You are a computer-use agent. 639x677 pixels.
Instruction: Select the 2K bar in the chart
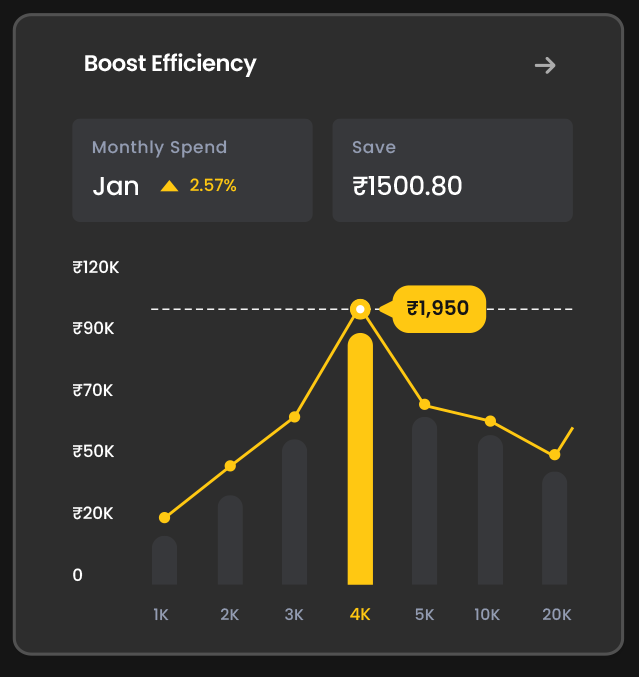tap(230, 540)
